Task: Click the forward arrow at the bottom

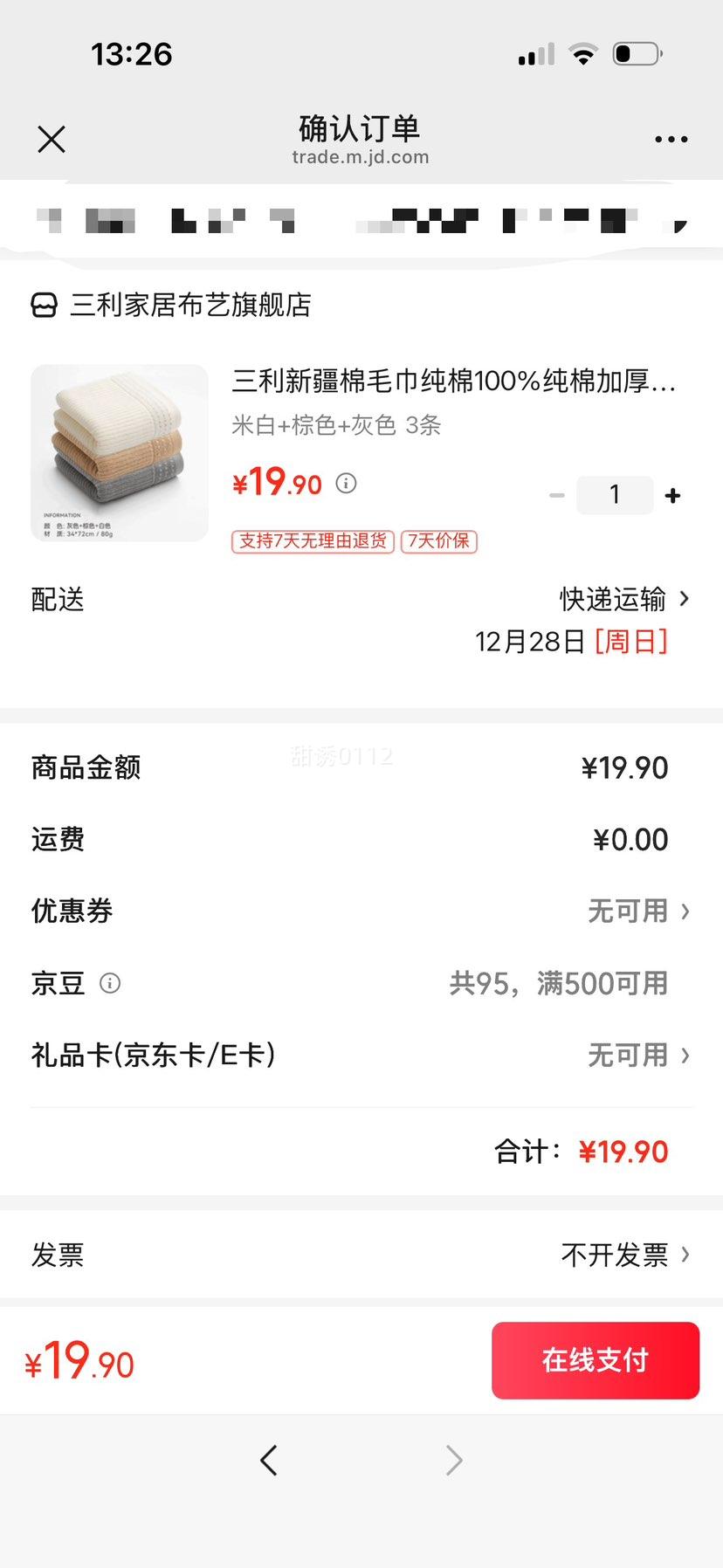Action: 452,1460
